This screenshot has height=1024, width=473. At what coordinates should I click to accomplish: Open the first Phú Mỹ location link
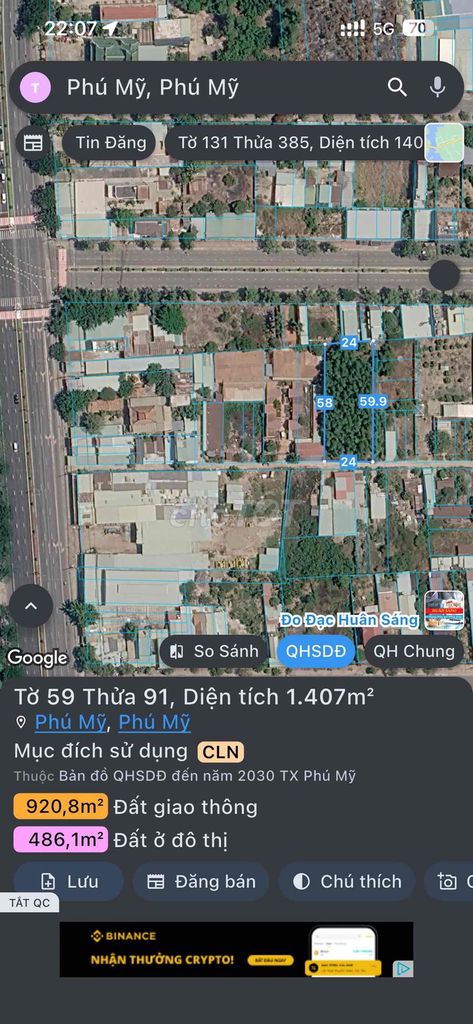pos(70,722)
